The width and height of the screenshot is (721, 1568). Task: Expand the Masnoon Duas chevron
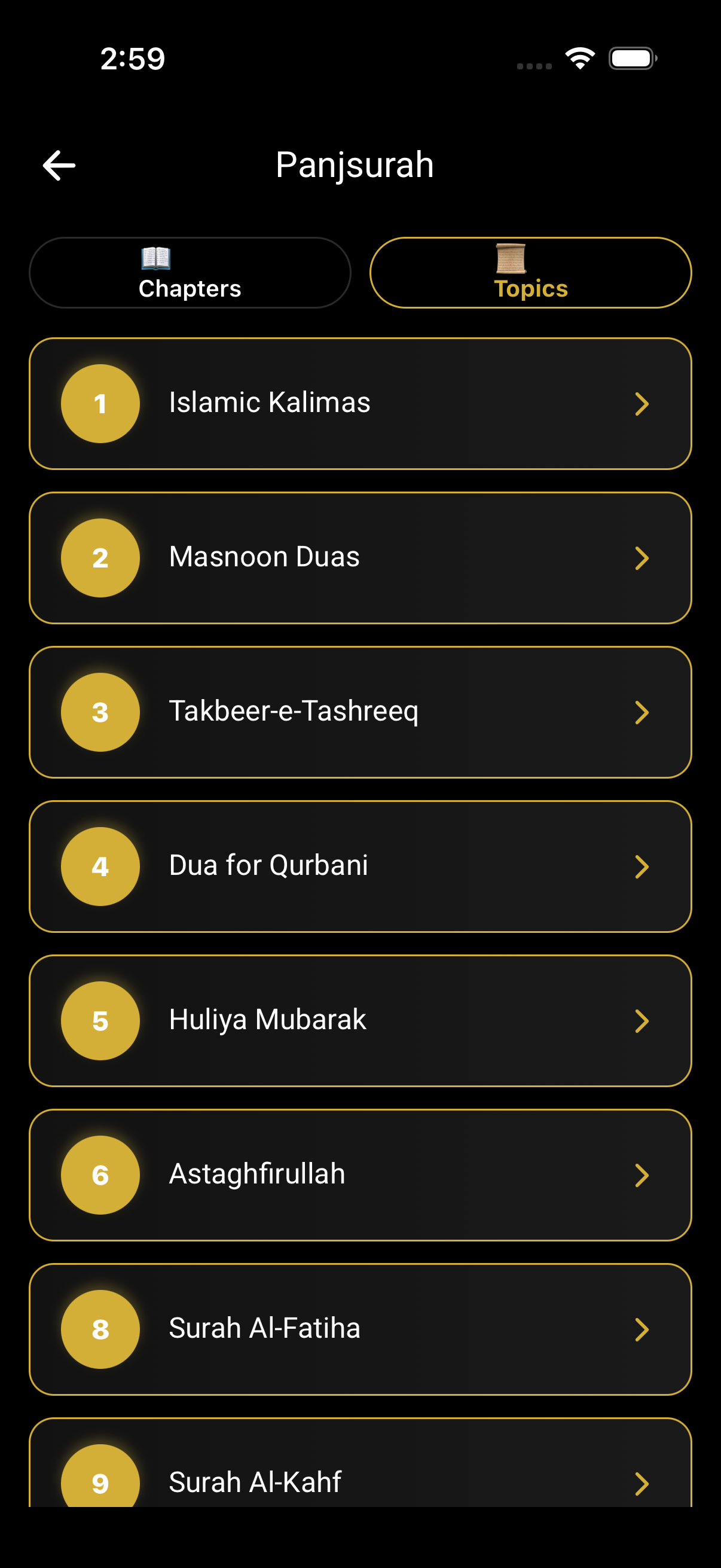pyautogui.click(x=642, y=558)
